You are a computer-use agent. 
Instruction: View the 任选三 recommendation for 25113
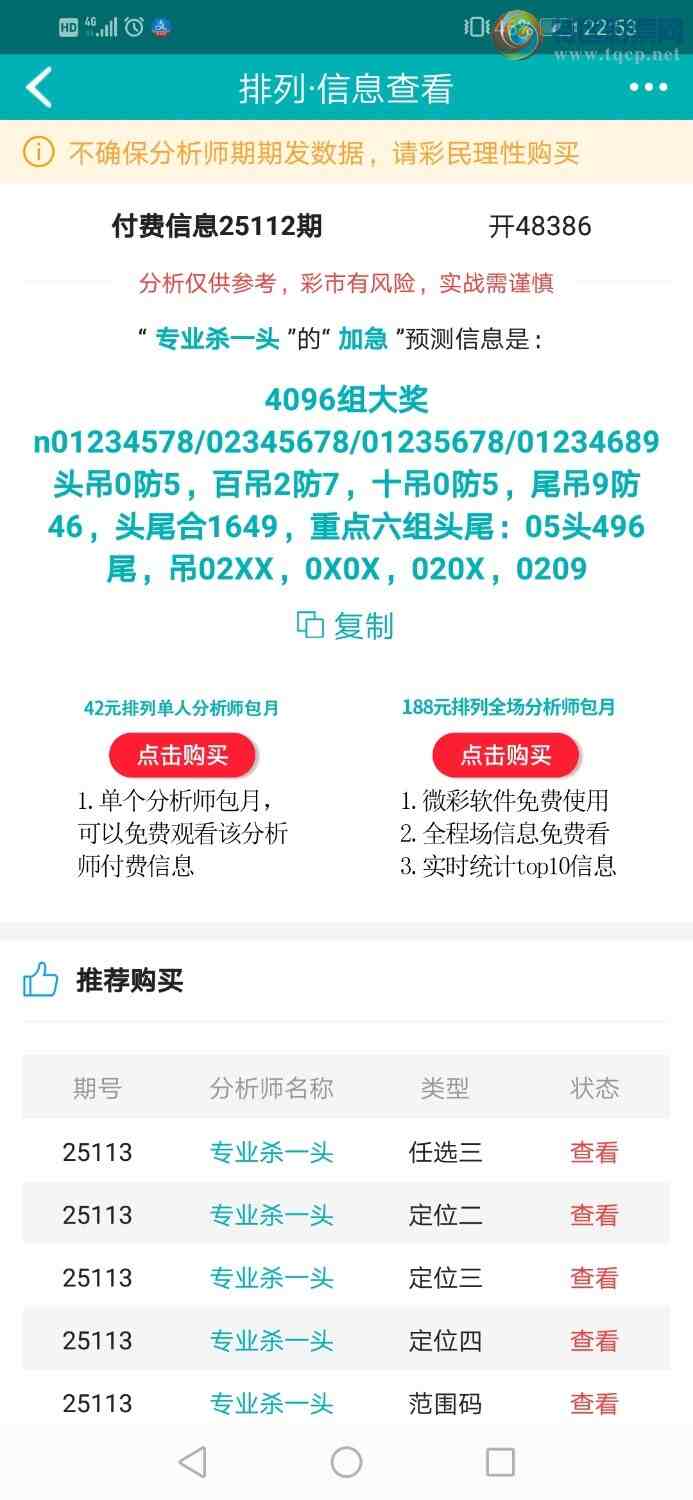point(594,1152)
